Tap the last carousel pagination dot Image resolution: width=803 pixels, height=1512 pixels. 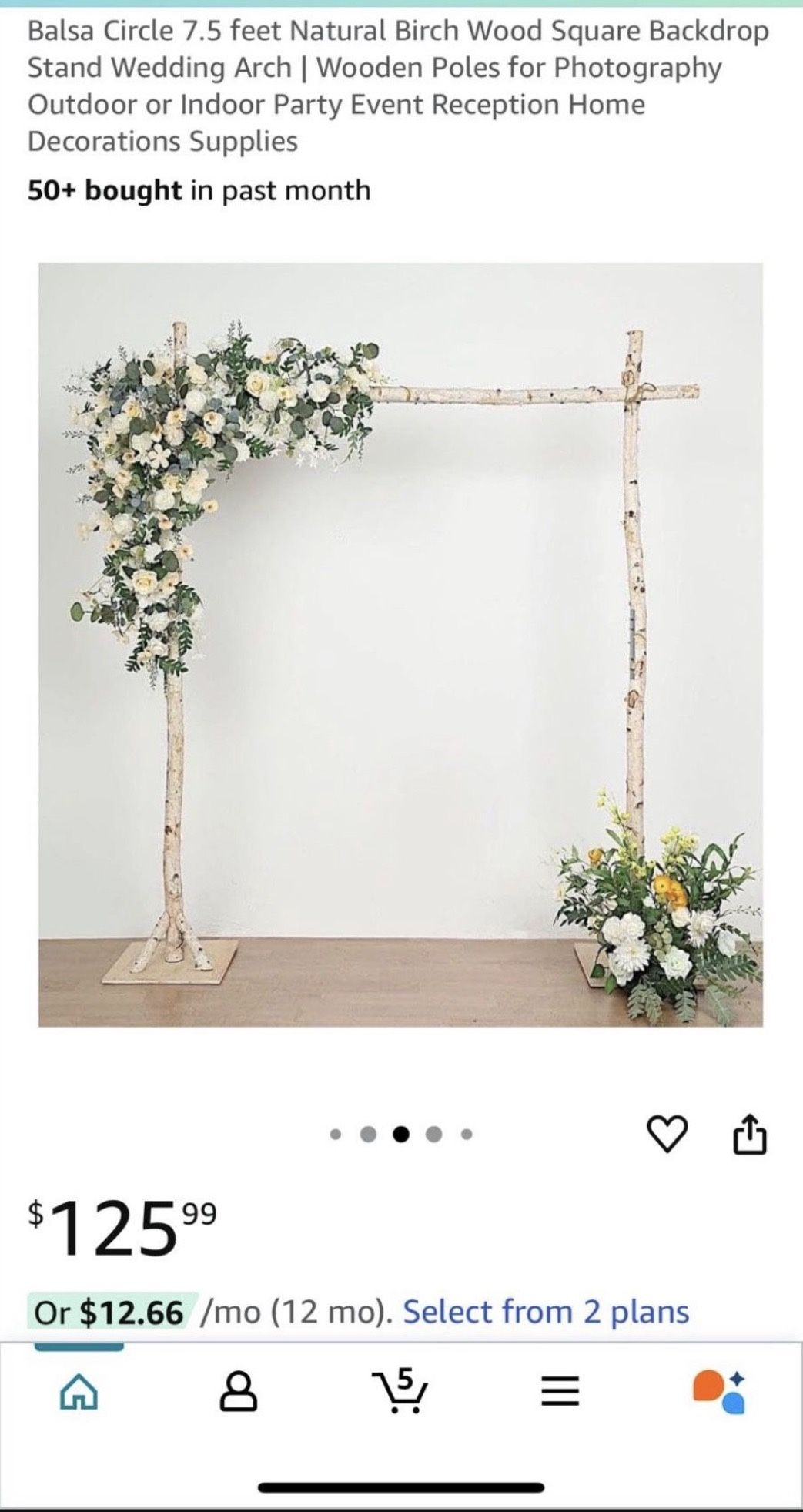point(466,1133)
